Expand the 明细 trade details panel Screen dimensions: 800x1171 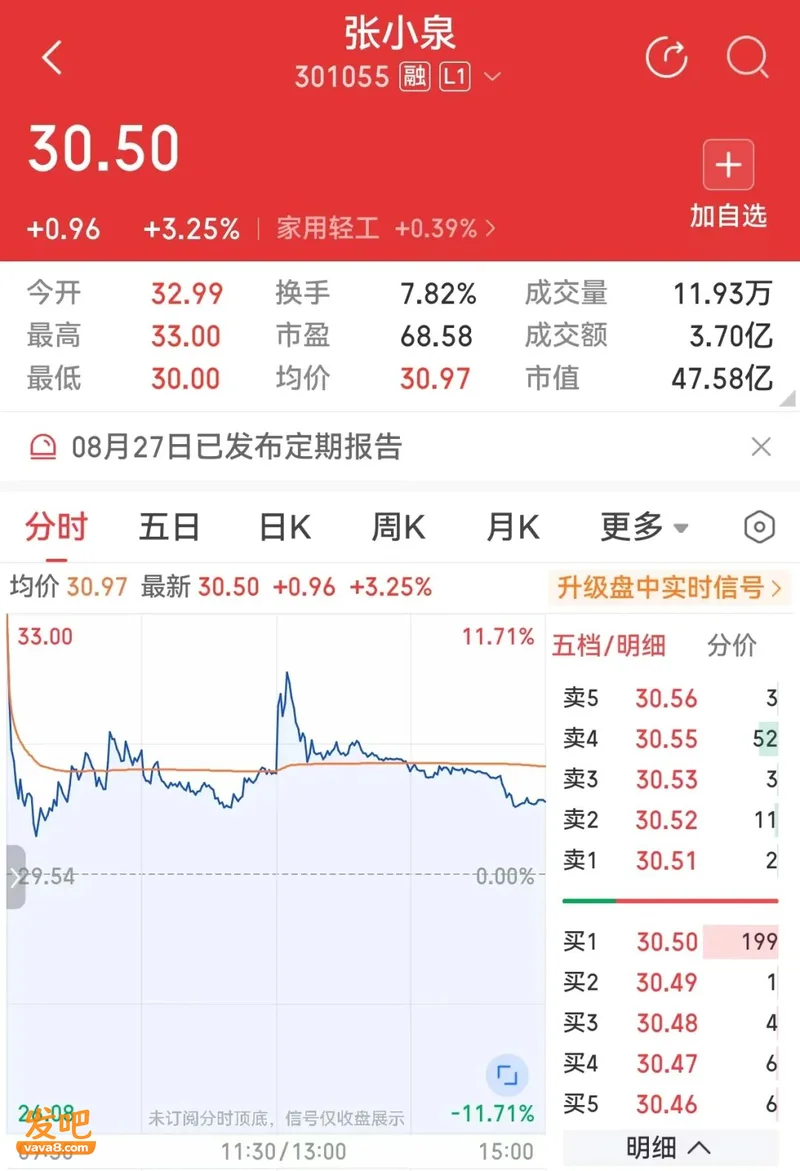[x=669, y=1147]
